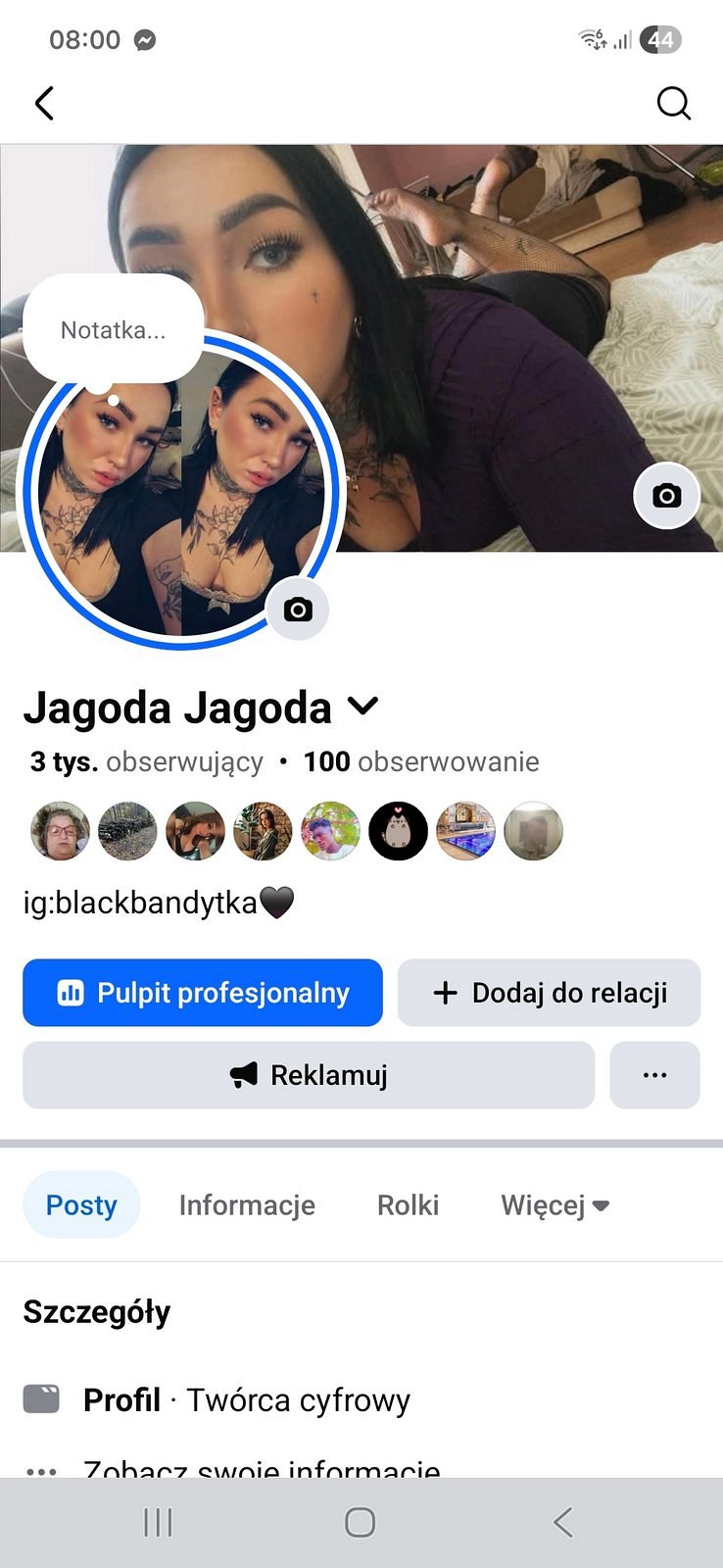Open the search magnifier icon

[673, 103]
